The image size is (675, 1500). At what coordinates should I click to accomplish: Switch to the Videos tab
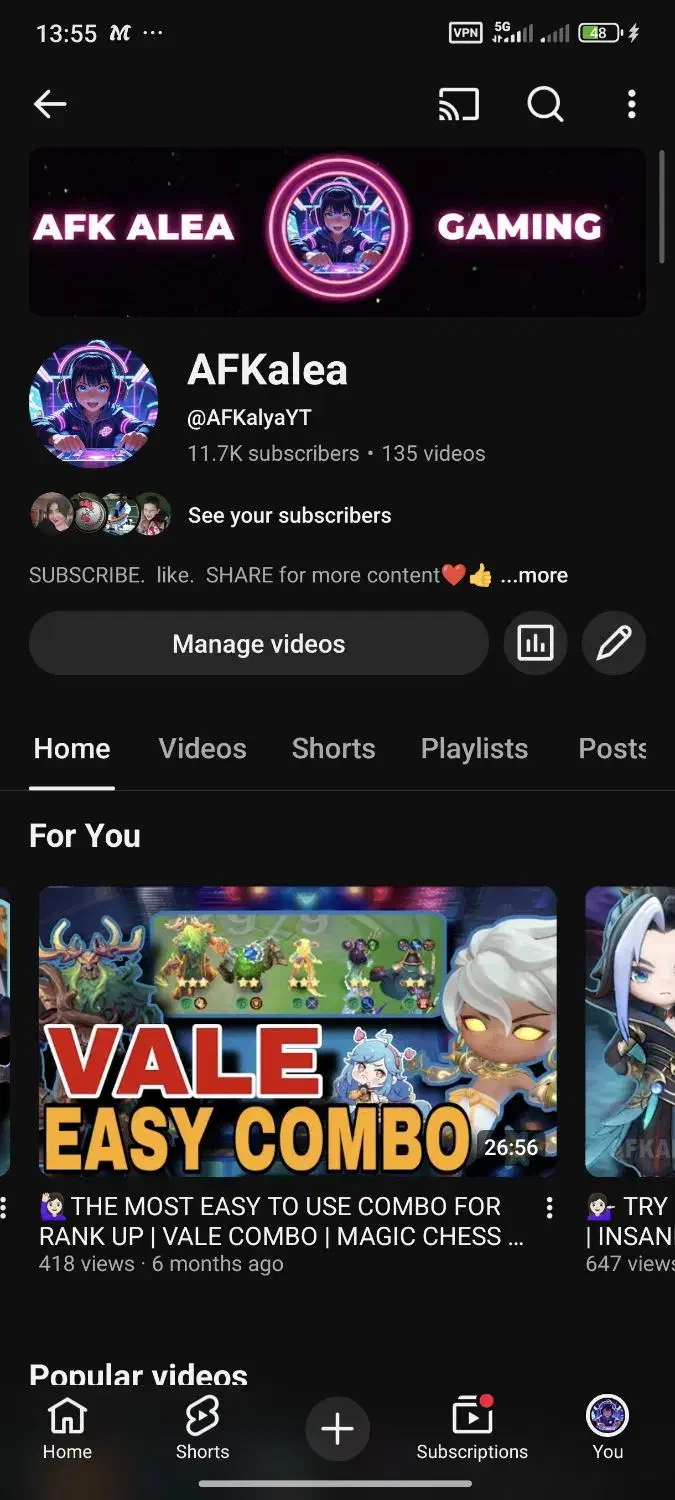coord(202,749)
